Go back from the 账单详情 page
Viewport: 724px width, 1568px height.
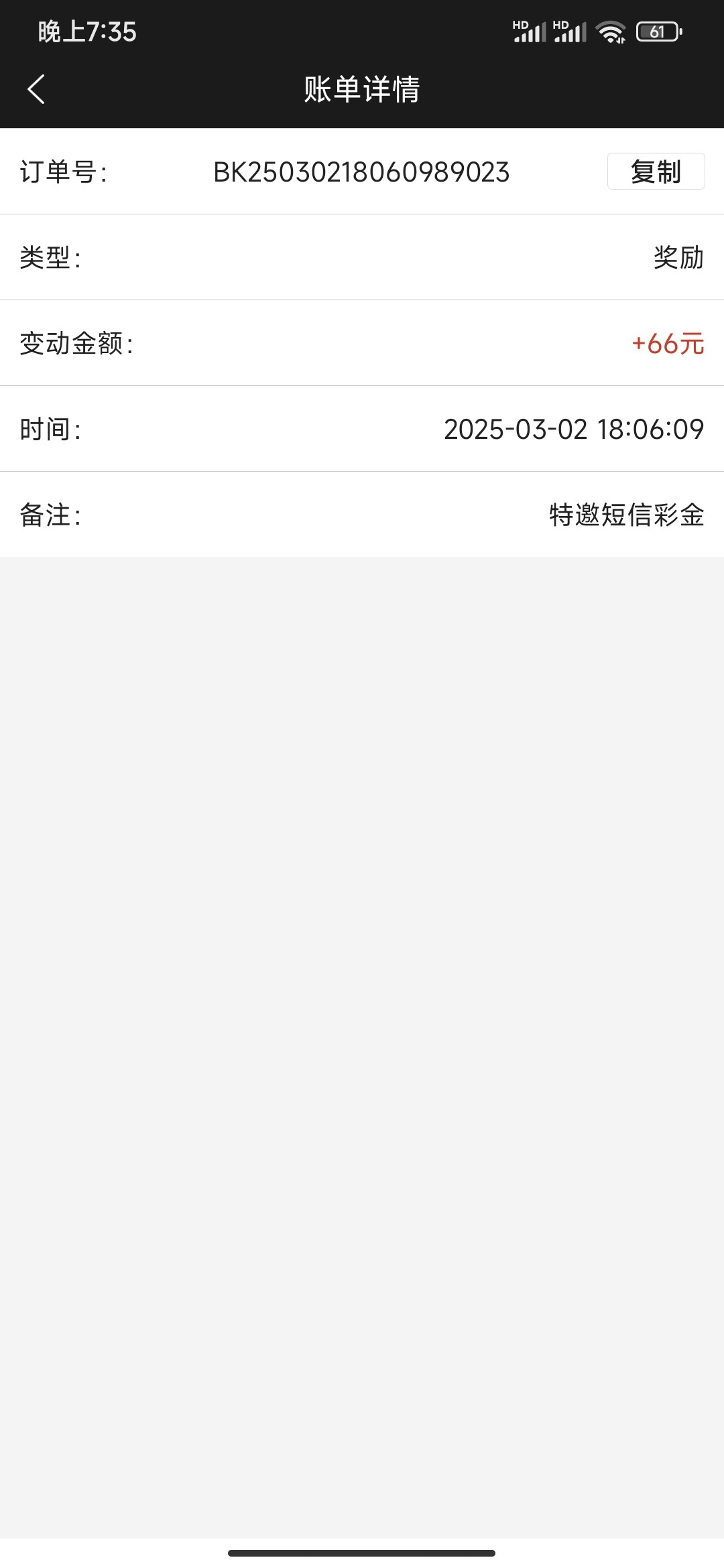click(x=36, y=89)
